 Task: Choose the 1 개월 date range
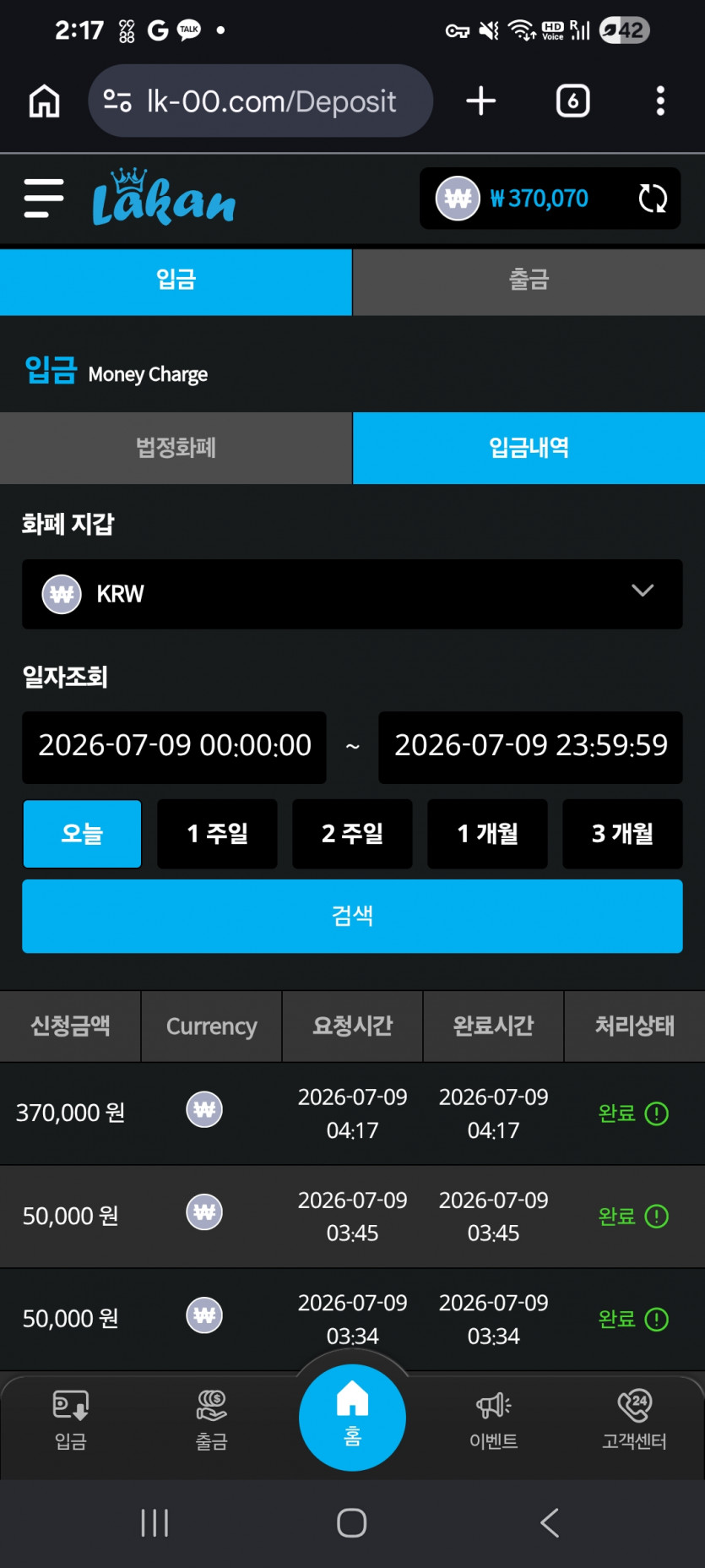tap(487, 834)
